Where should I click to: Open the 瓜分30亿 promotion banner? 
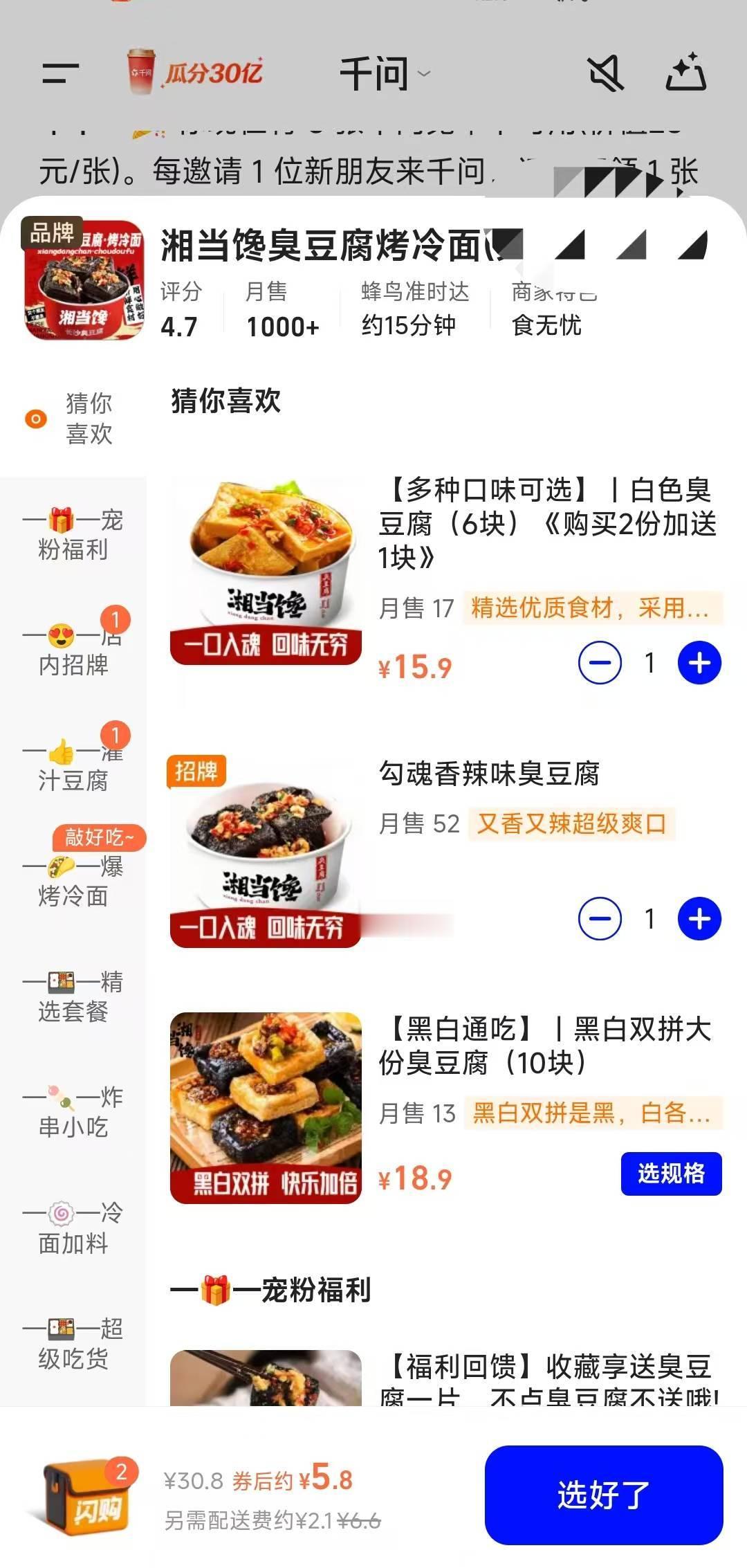pyautogui.click(x=196, y=72)
